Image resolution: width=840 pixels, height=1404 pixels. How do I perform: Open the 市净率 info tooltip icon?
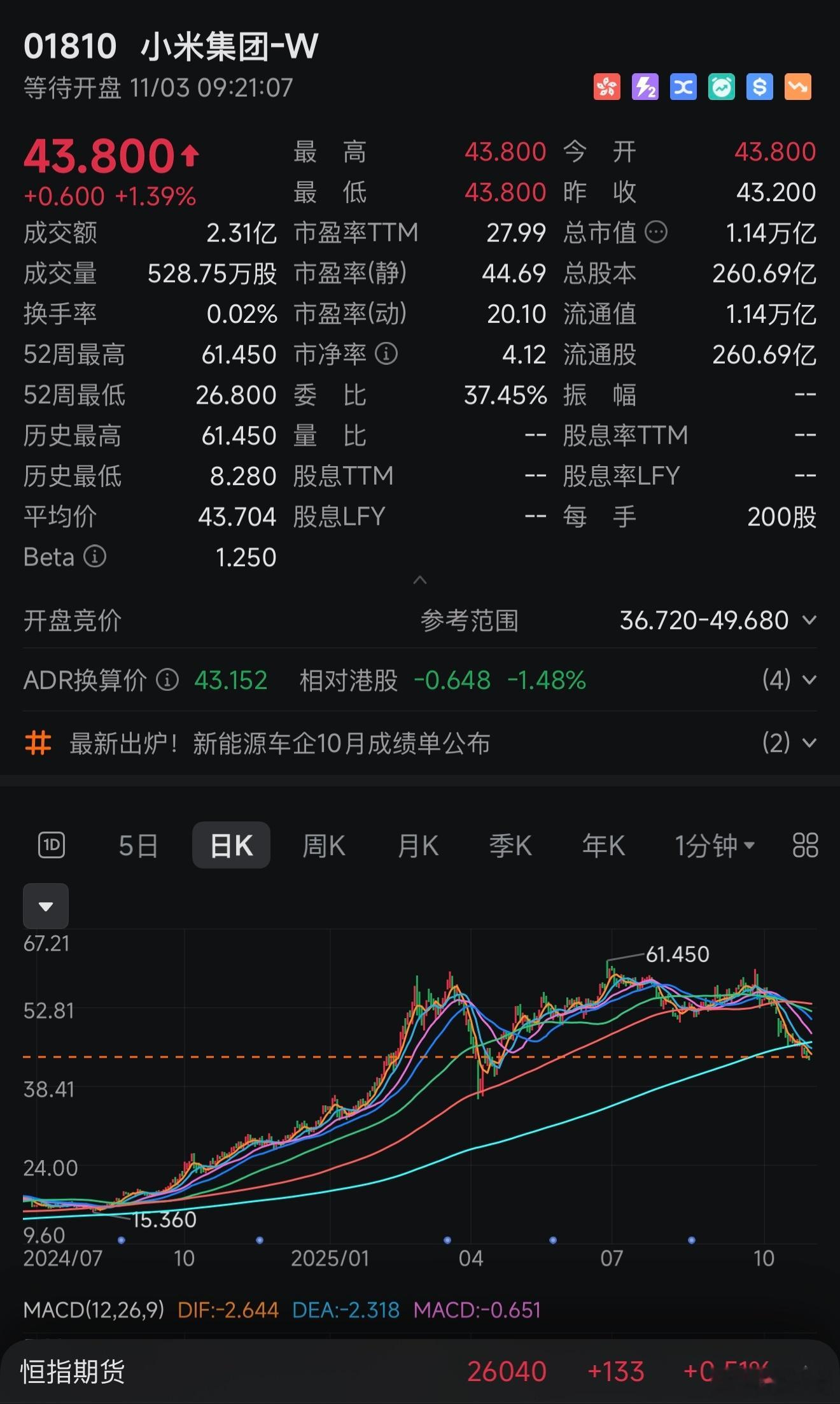tap(386, 355)
